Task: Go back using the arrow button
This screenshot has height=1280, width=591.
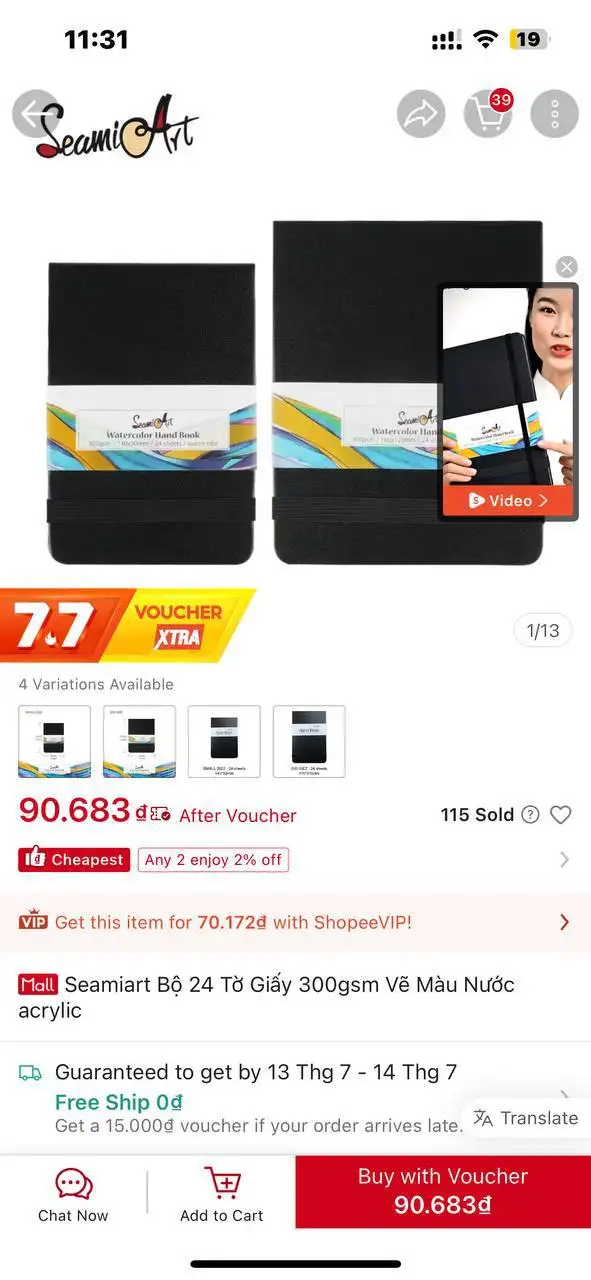Action: tap(36, 114)
